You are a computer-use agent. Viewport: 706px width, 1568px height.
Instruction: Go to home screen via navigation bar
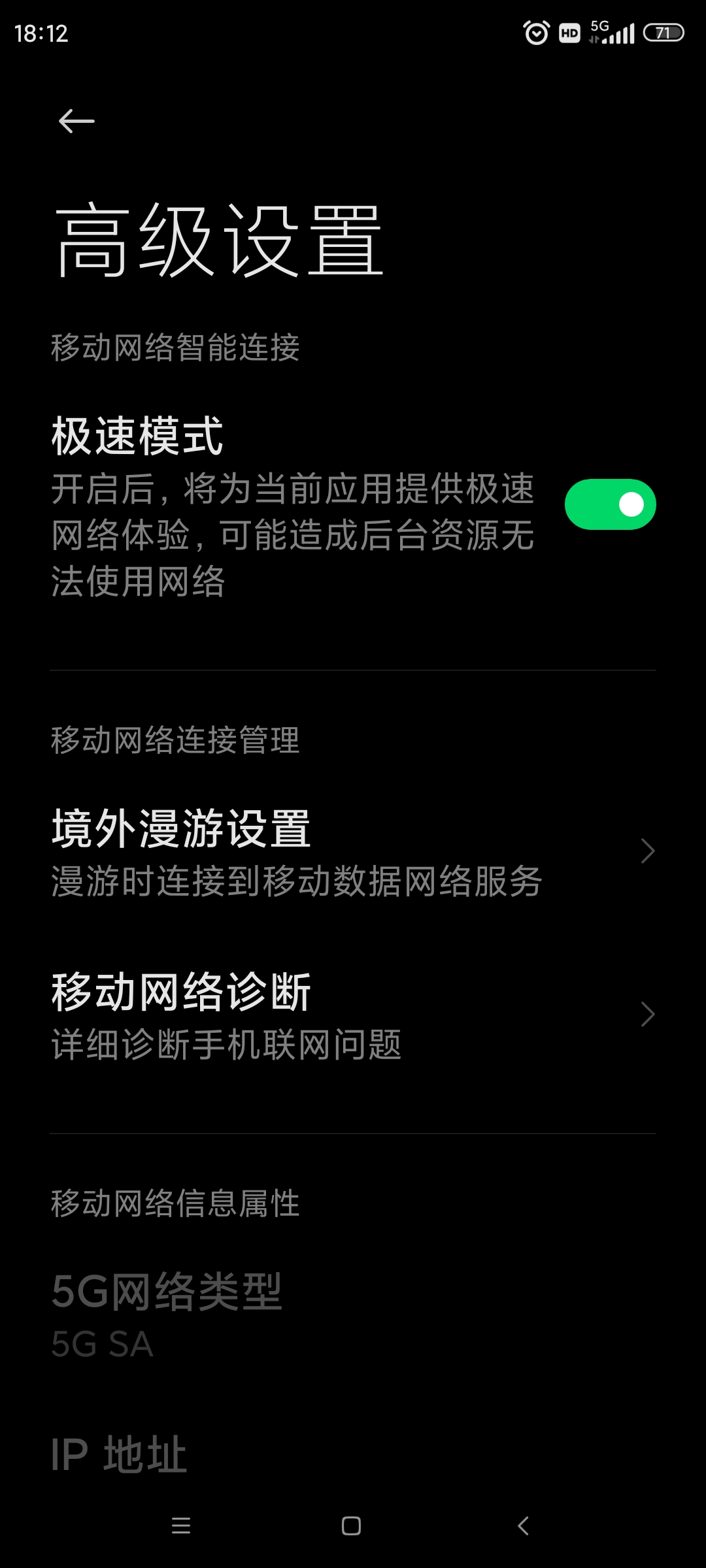pos(351,1526)
